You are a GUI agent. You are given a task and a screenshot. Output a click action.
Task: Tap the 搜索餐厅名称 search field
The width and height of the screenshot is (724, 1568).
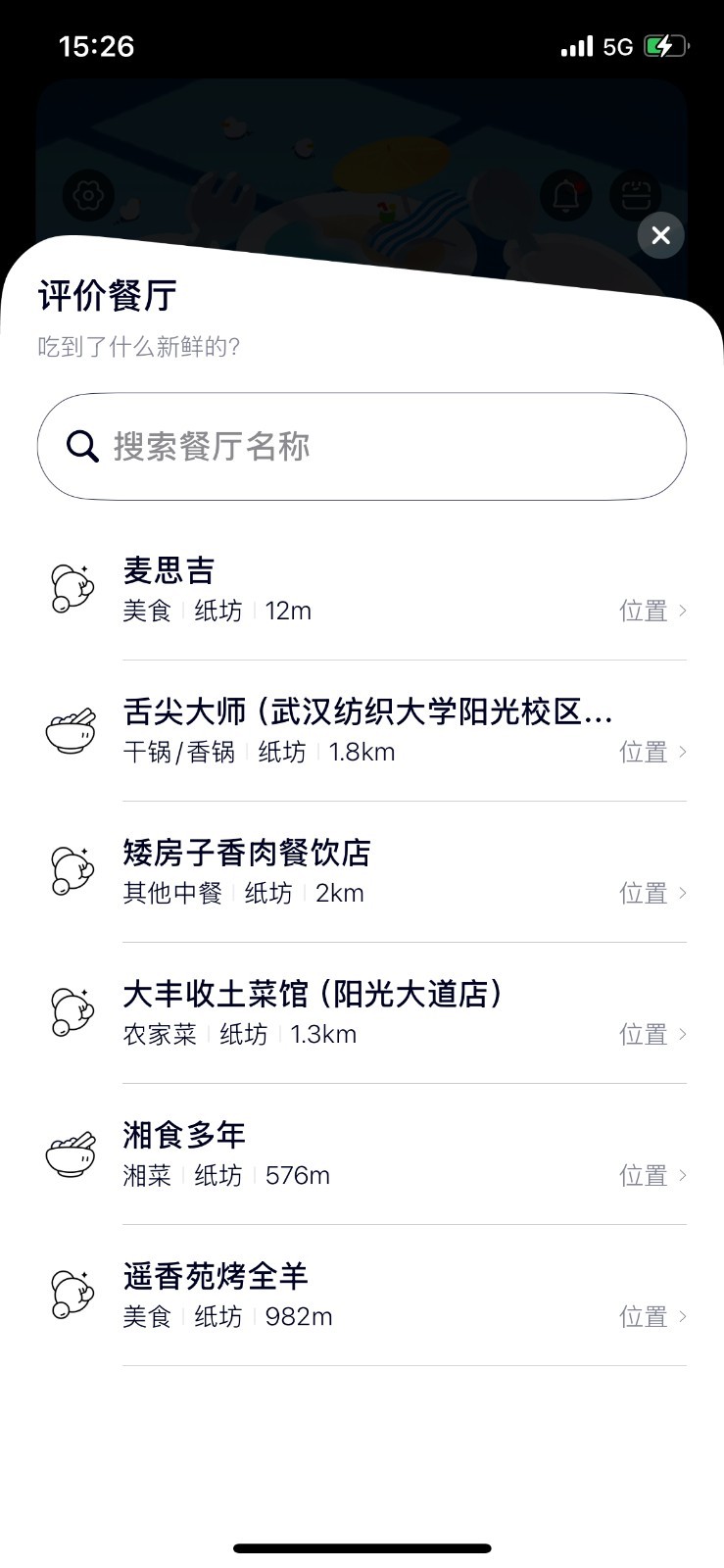362,446
